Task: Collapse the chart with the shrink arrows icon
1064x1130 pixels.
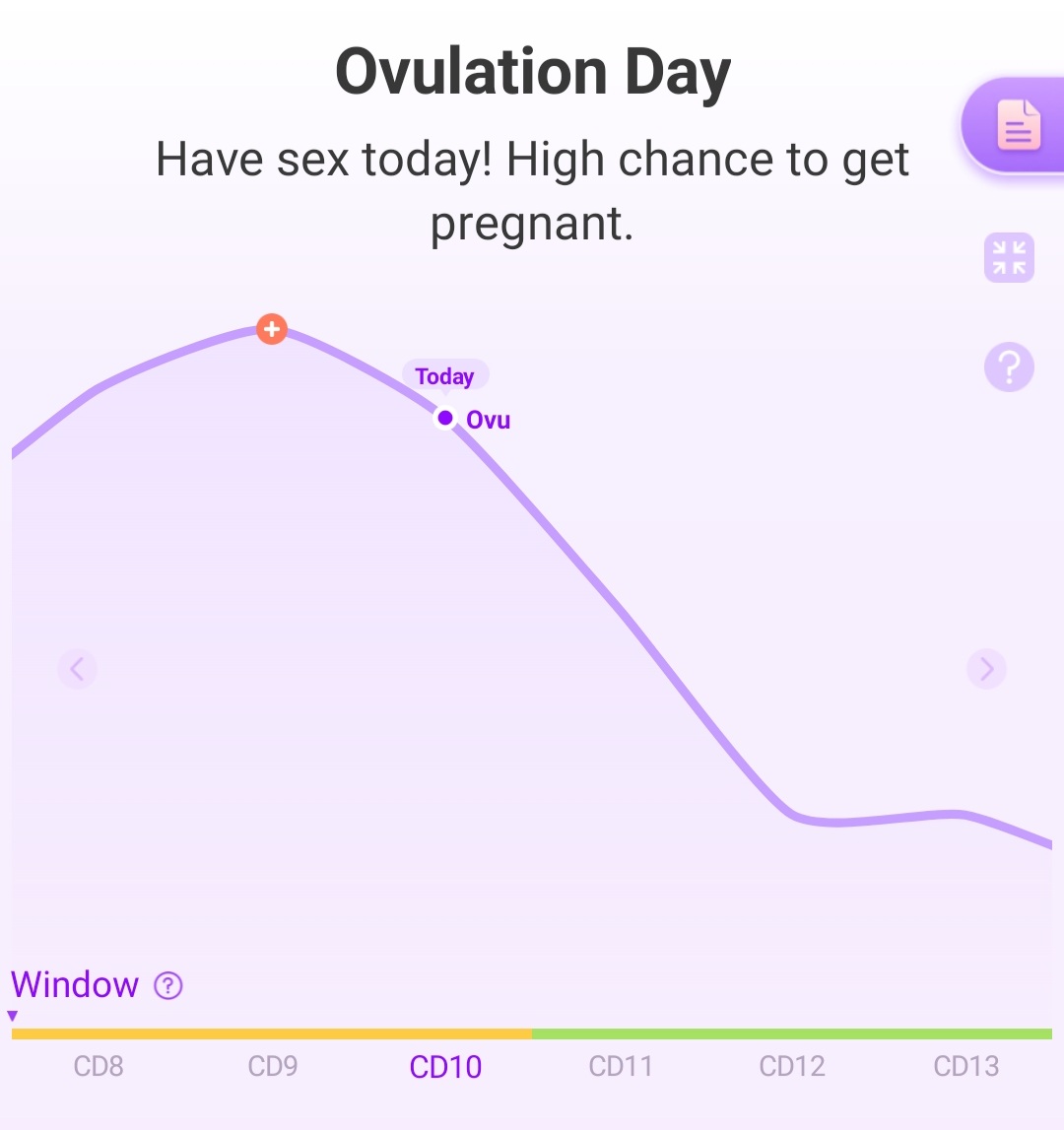Action: pos(1009,257)
